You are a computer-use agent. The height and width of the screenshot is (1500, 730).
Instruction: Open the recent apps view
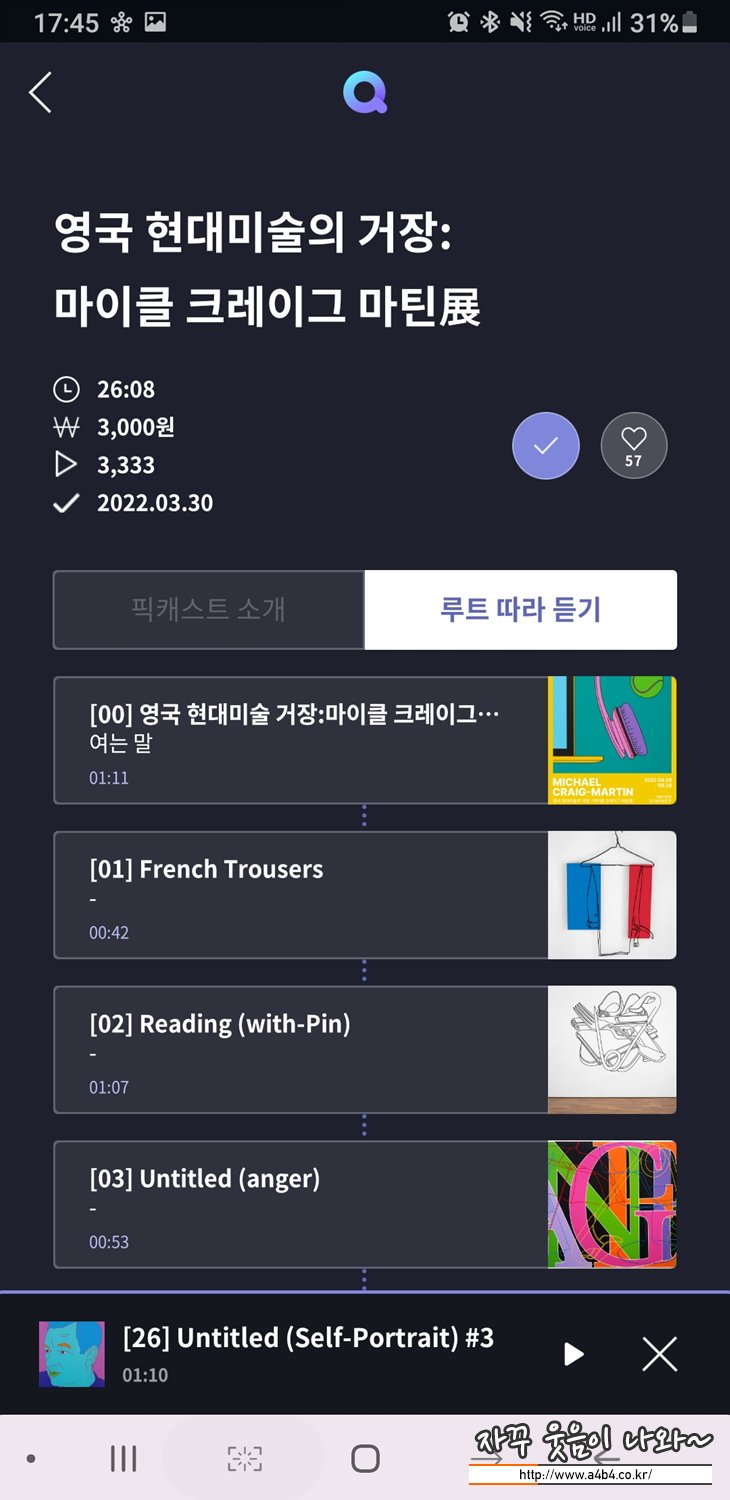pos(123,1459)
